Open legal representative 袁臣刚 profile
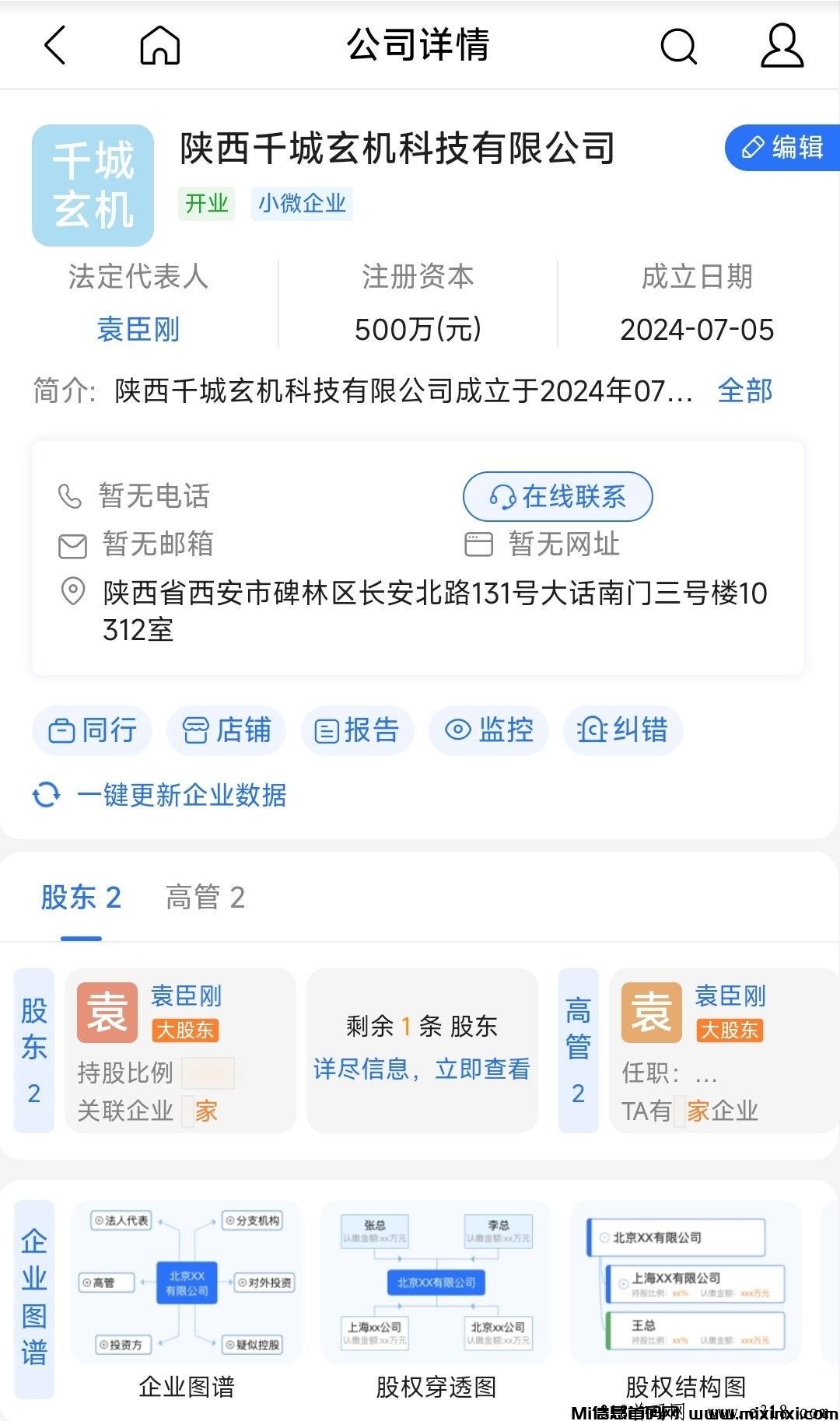This screenshot has height=1421, width=840. [x=136, y=329]
